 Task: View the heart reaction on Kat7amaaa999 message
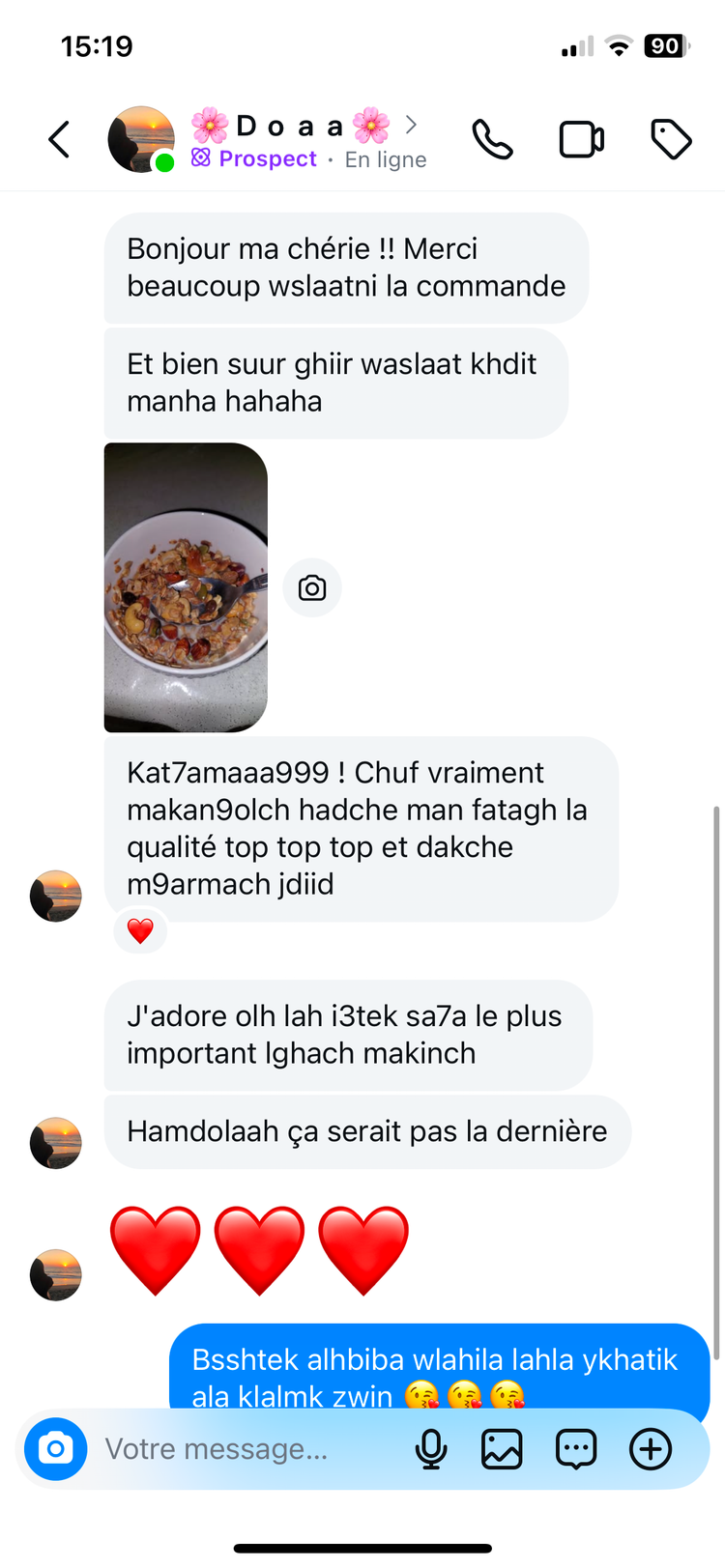[x=140, y=931]
